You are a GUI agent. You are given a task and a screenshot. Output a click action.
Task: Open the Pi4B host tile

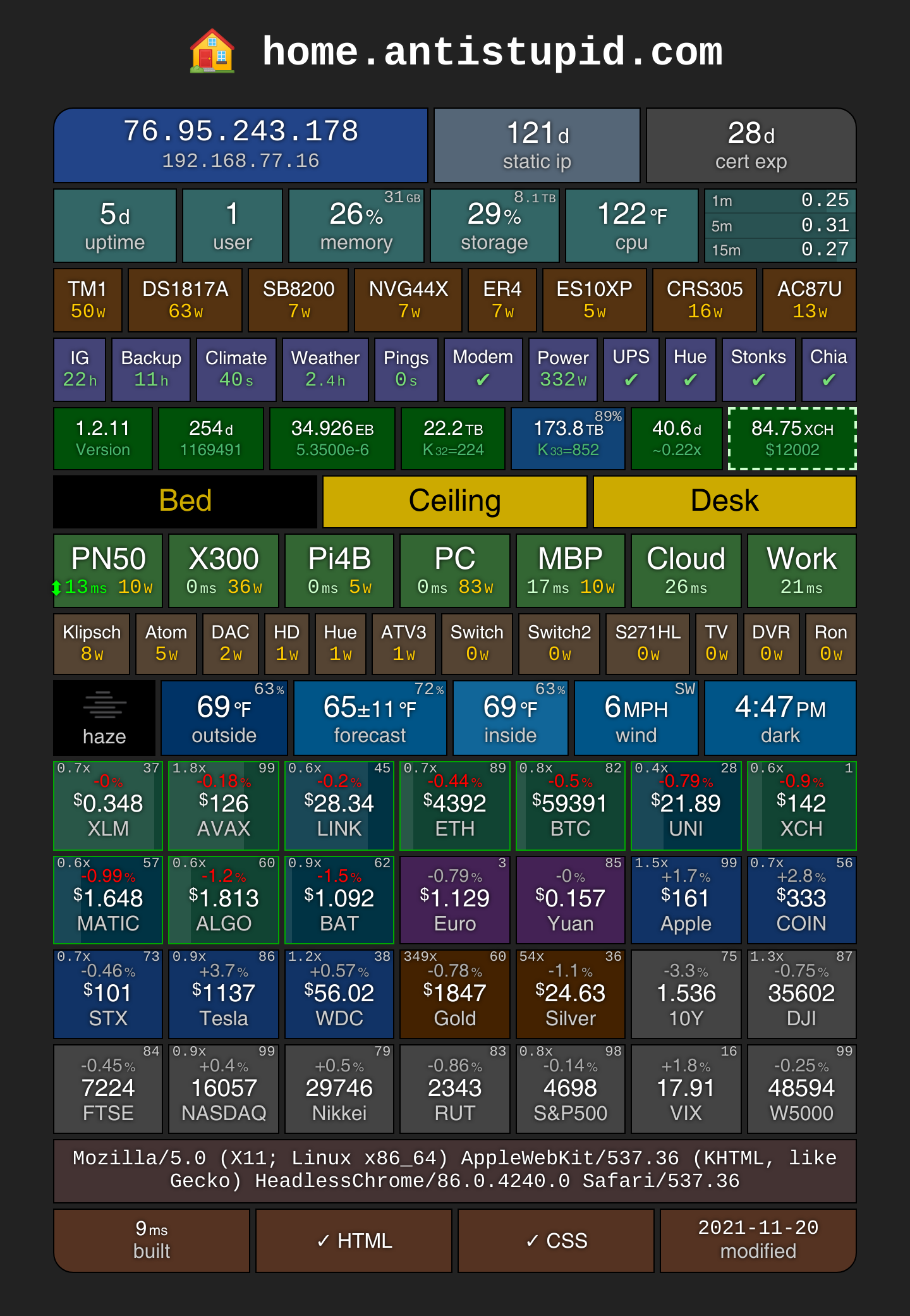[339, 571]
